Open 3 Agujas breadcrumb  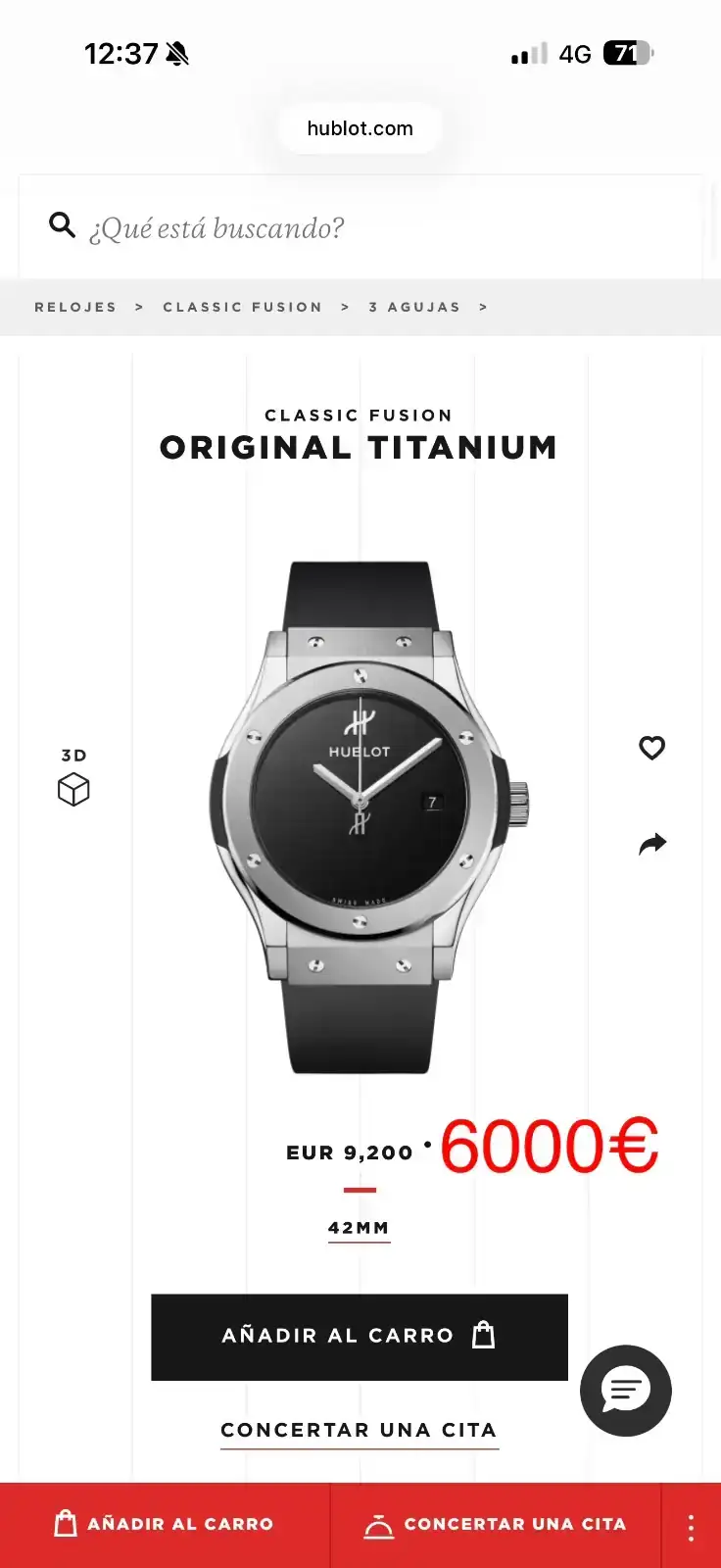414,307
